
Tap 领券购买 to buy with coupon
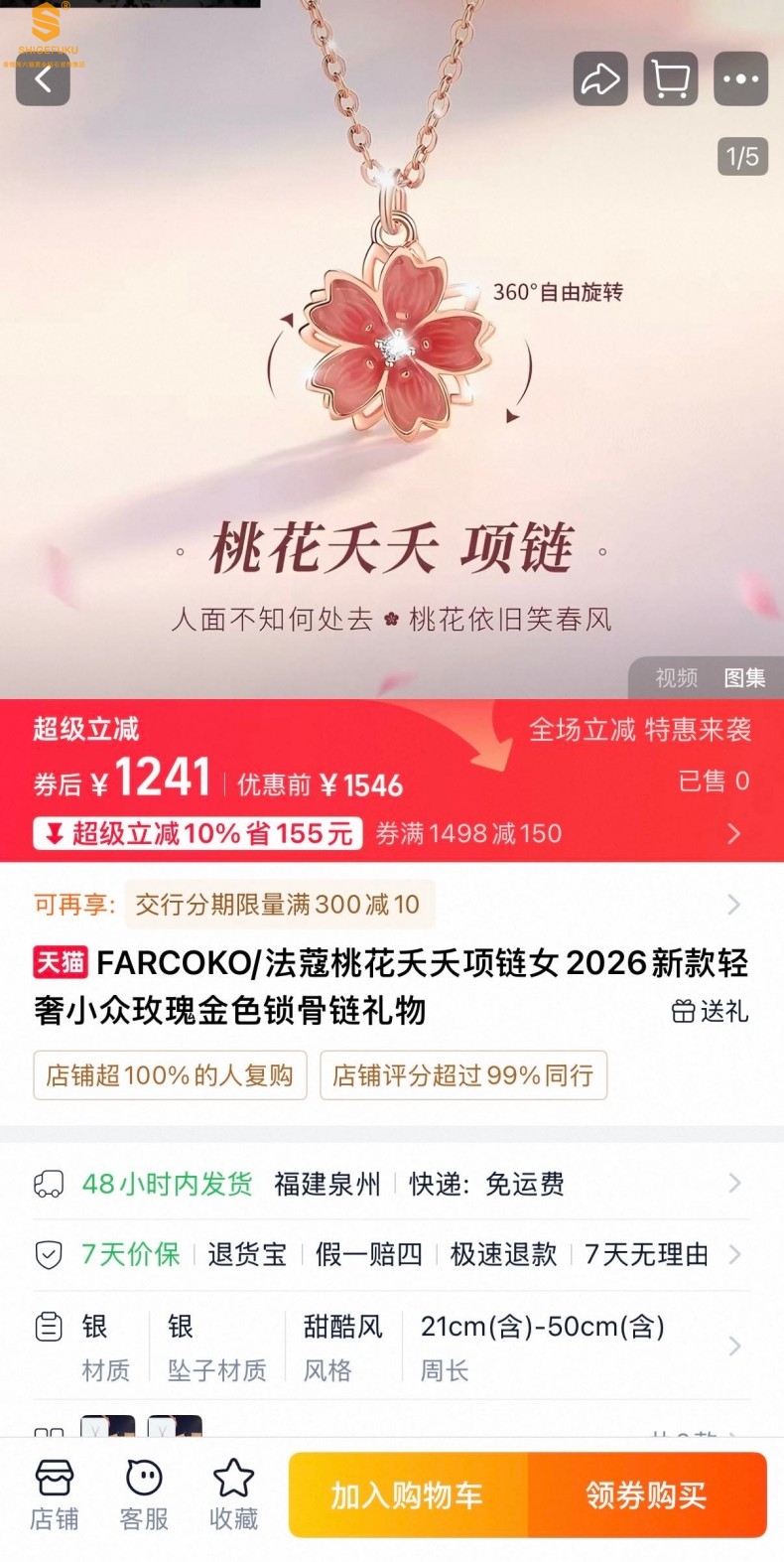(647, 1495)
